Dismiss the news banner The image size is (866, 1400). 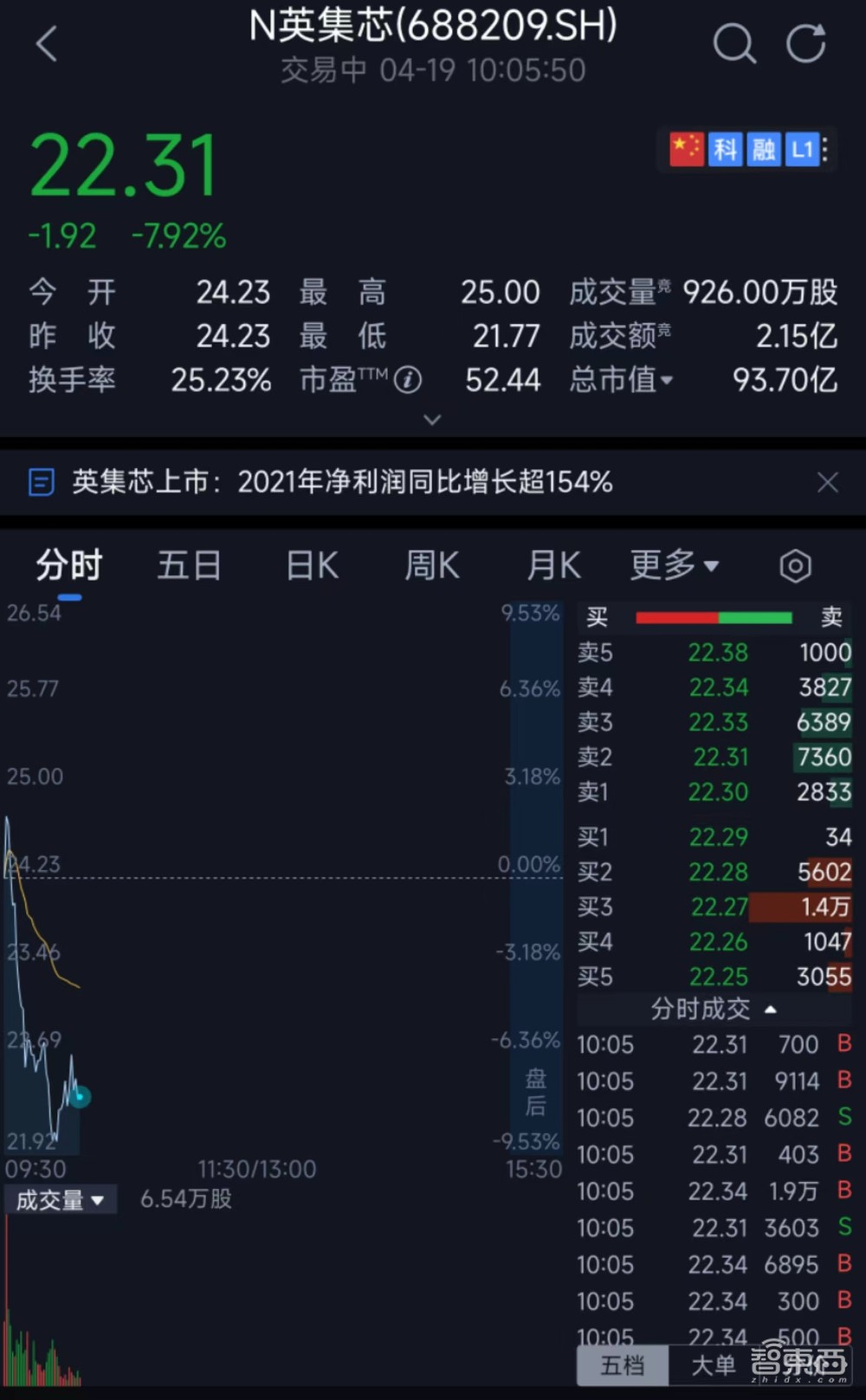pos(827,482)
